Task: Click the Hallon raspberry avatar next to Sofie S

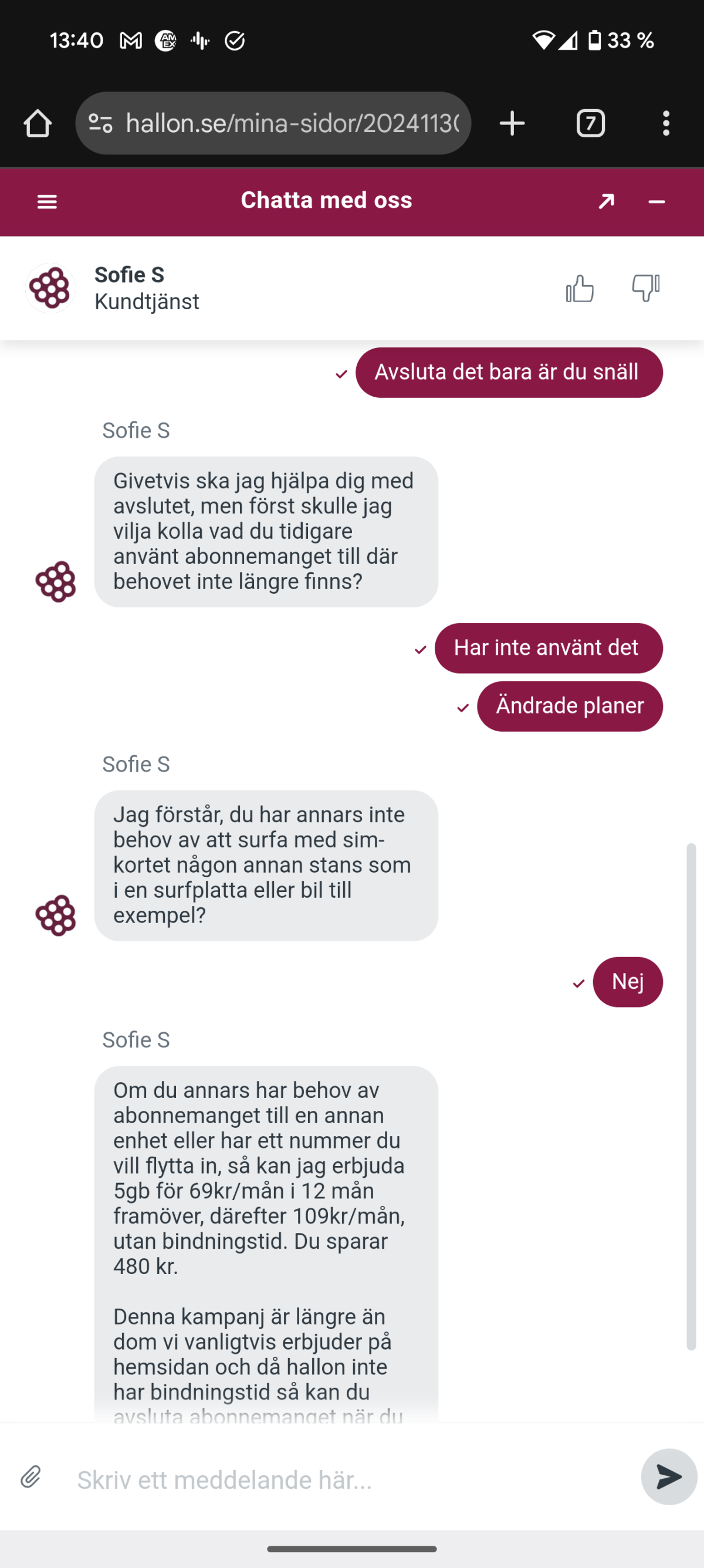Action: (51, 288)
